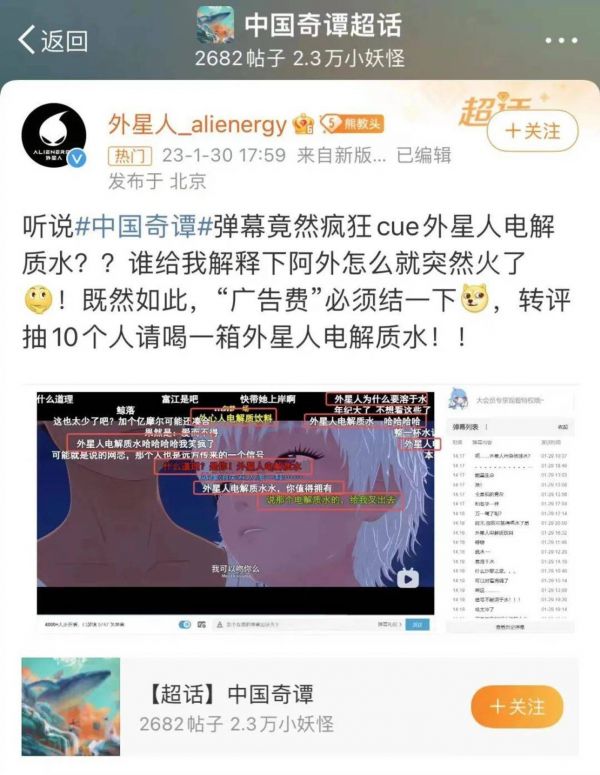
Task: Go back using the 返回 button
Action: coord(53,40)
